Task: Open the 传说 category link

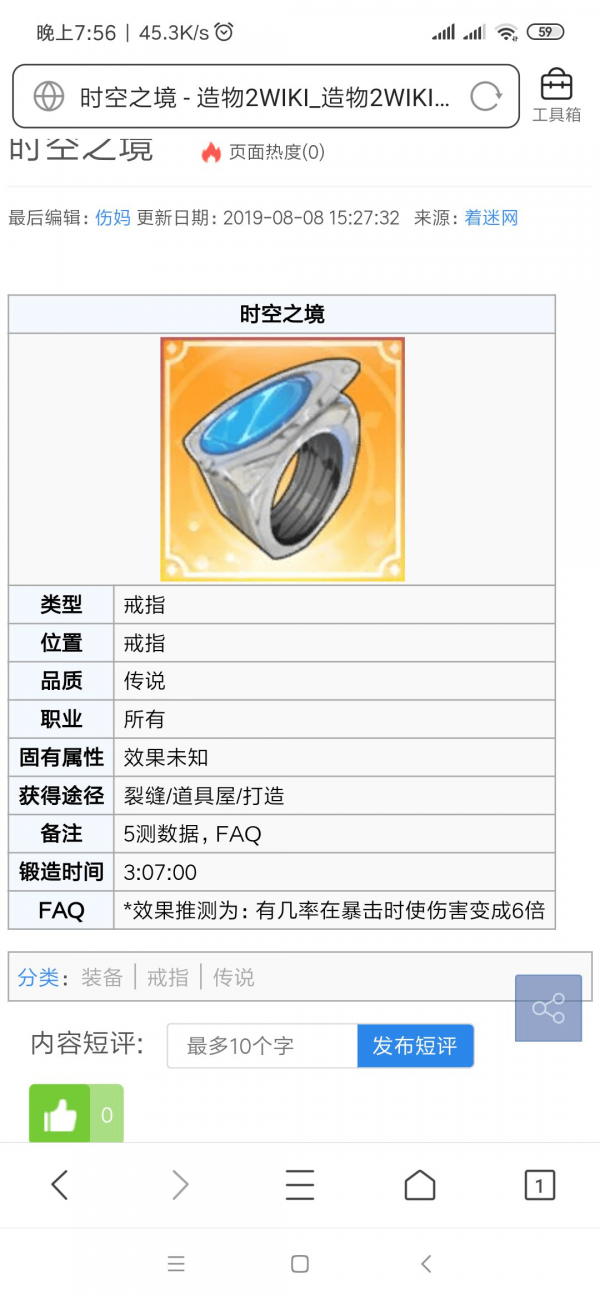Action: (233, 977)
